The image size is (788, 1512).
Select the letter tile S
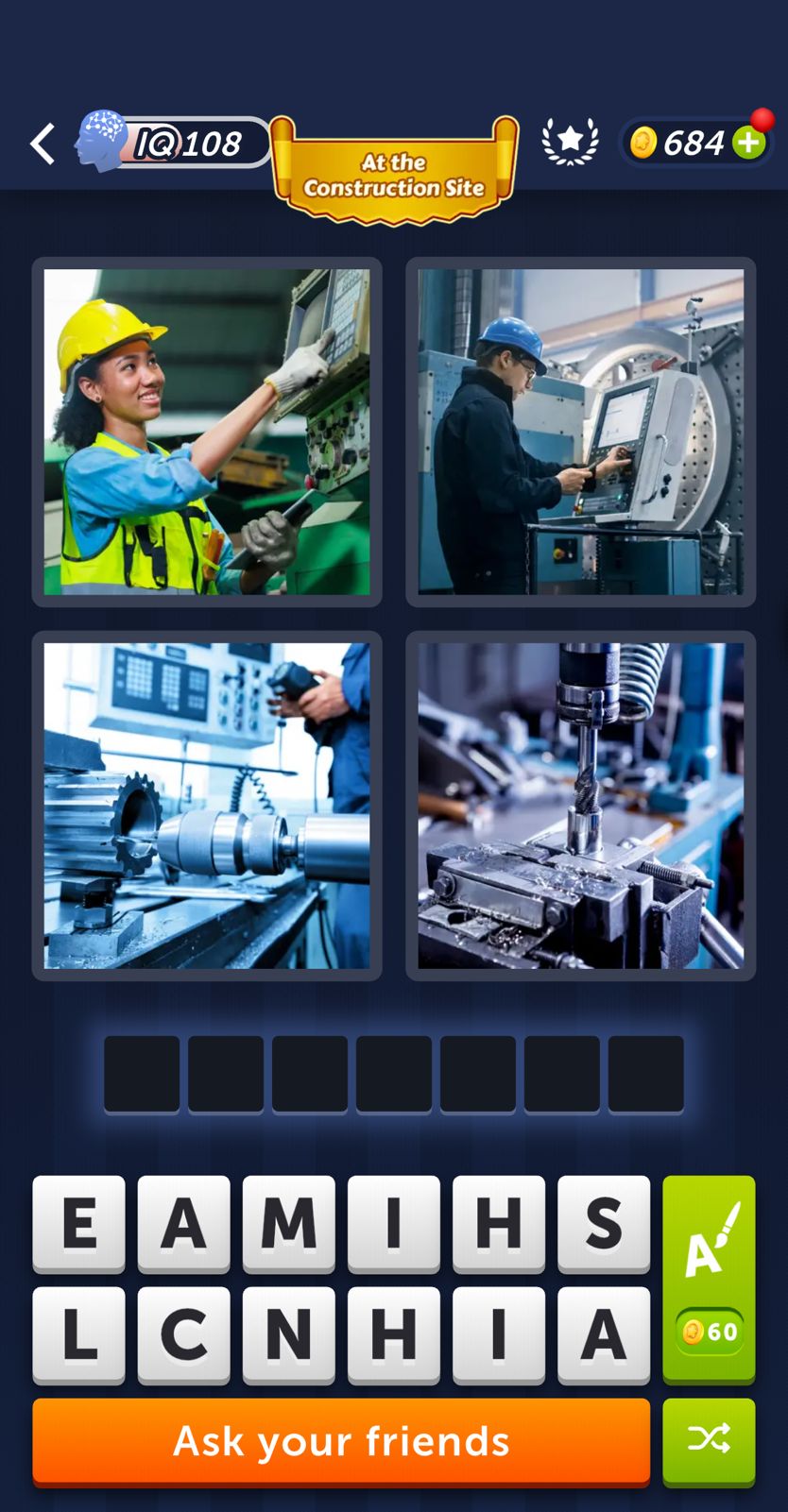603,1223
